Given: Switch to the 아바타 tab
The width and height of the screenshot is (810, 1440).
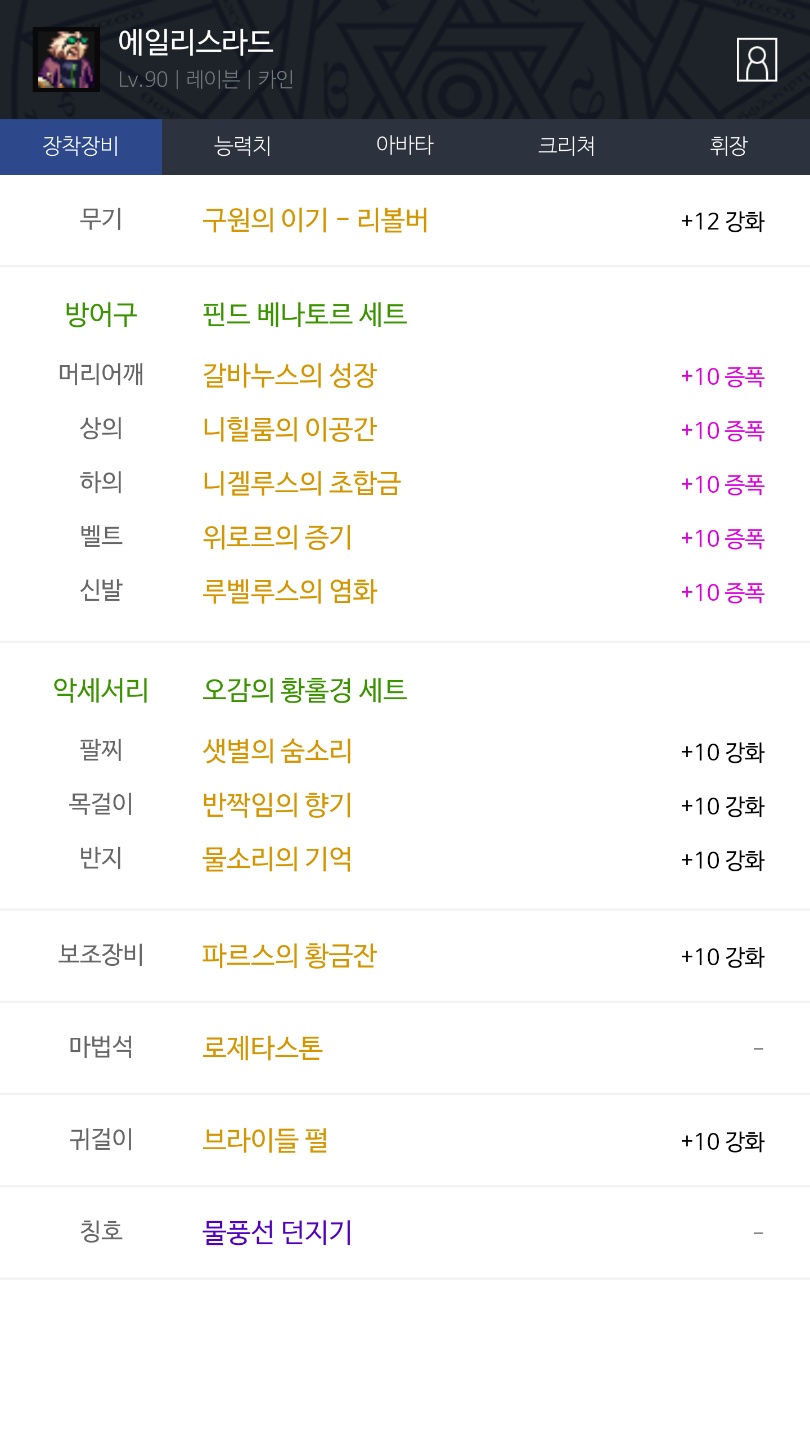Looking at the screenshot, I should click(405, 146).
